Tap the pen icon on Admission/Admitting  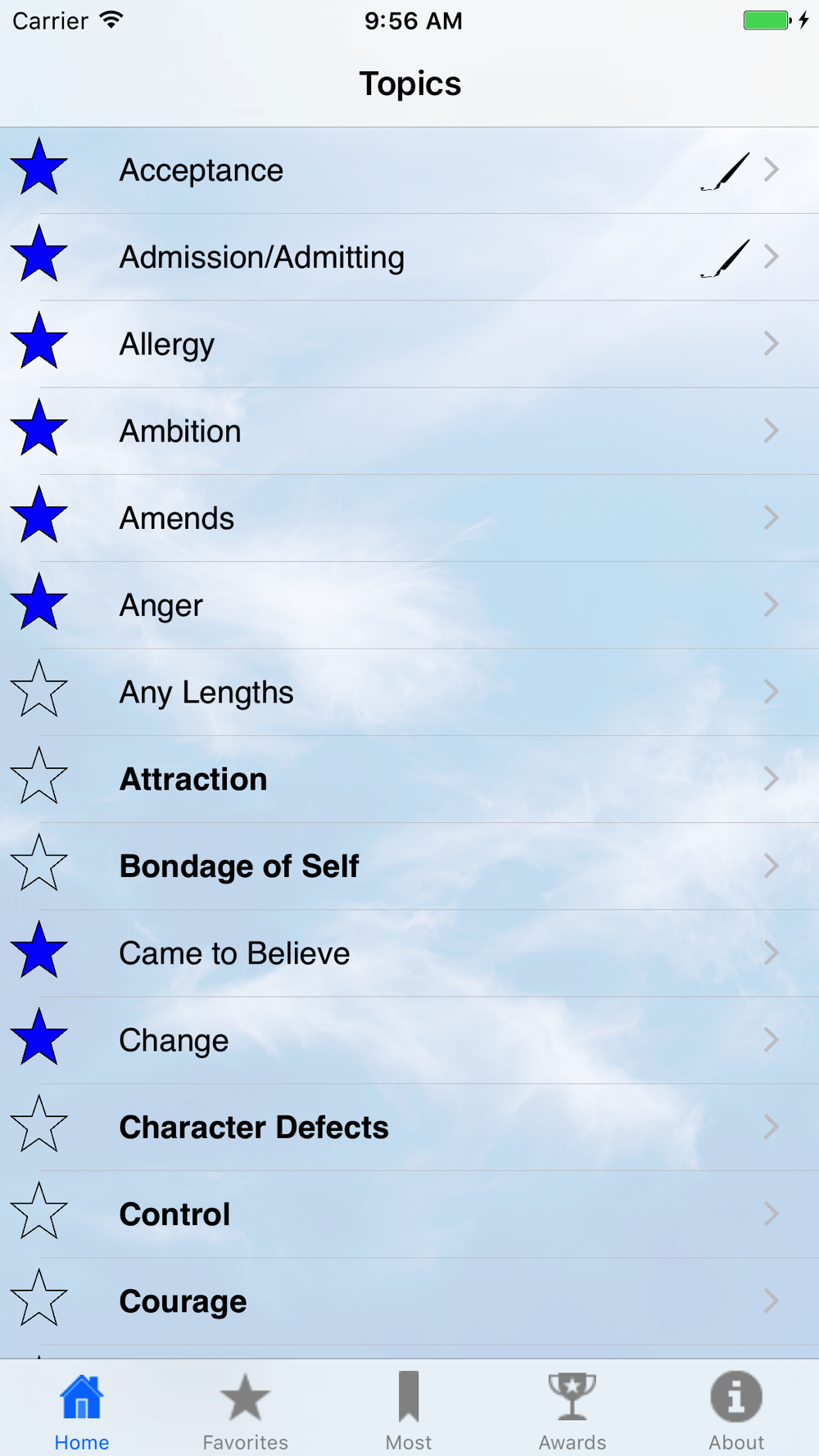tap(726, 258)
